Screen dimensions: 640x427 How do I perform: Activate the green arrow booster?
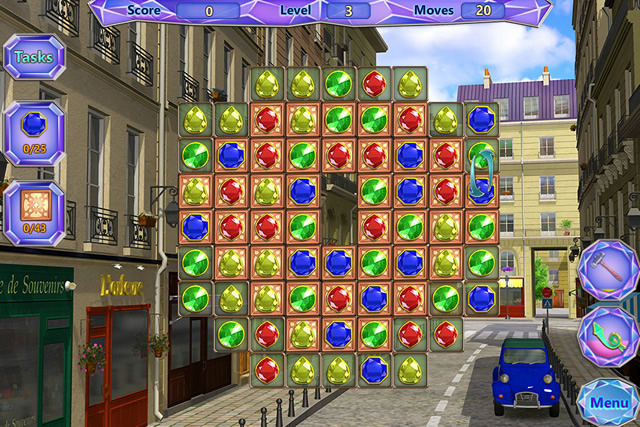(608, 336)
